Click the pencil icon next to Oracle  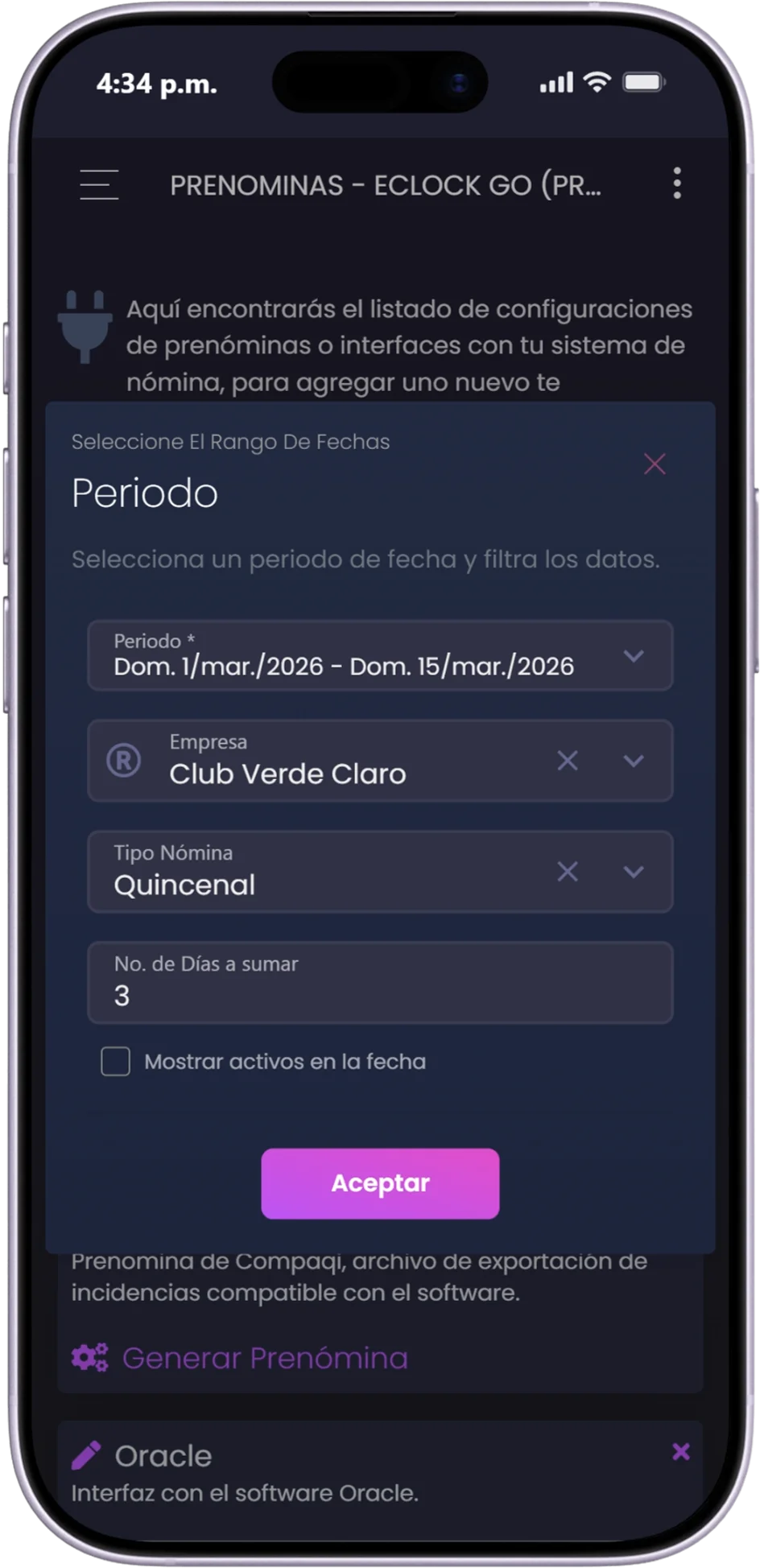(x=88, y=1452)
